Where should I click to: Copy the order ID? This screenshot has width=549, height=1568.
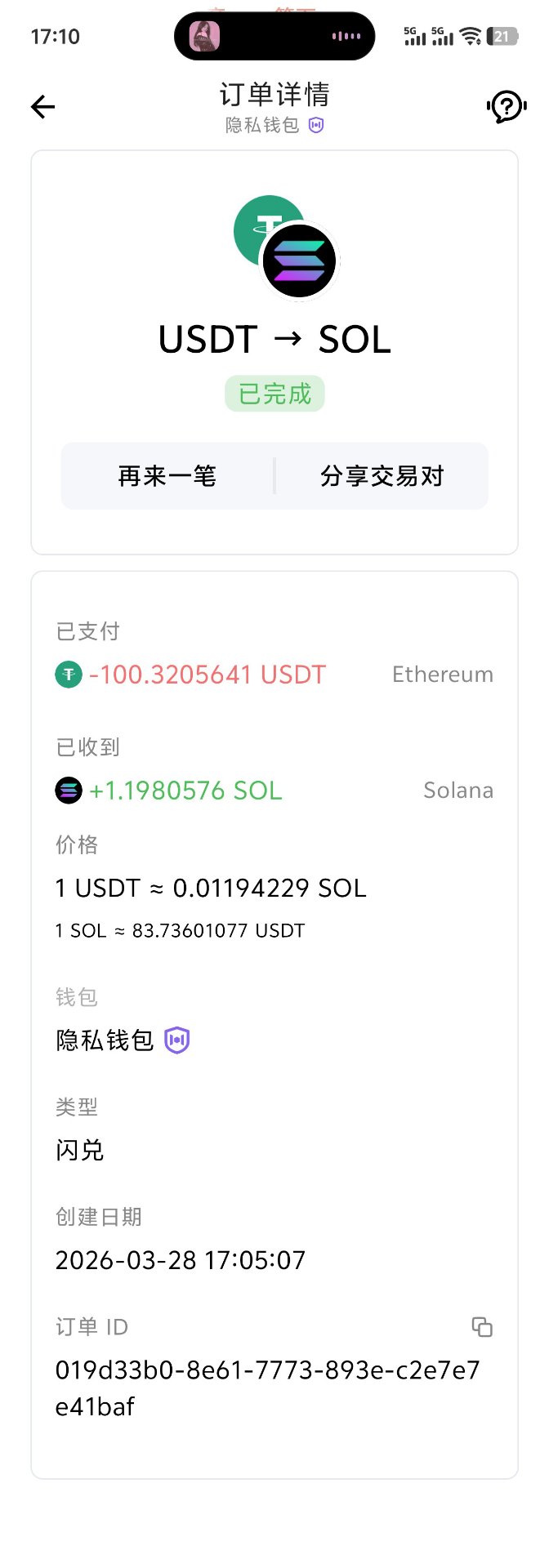[x=482, y=1327]
